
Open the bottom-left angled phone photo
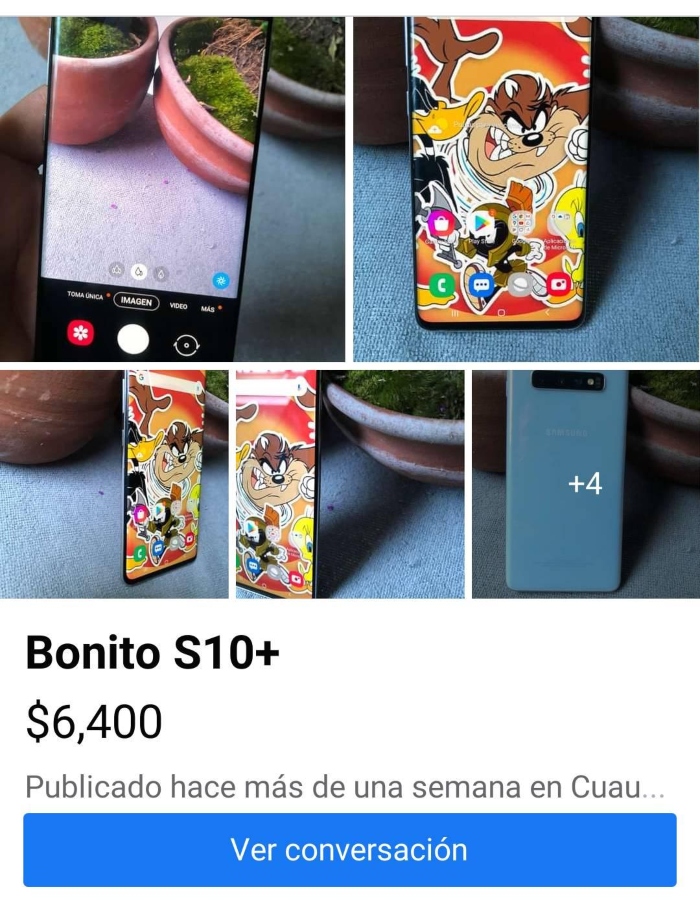click(114, 484)
